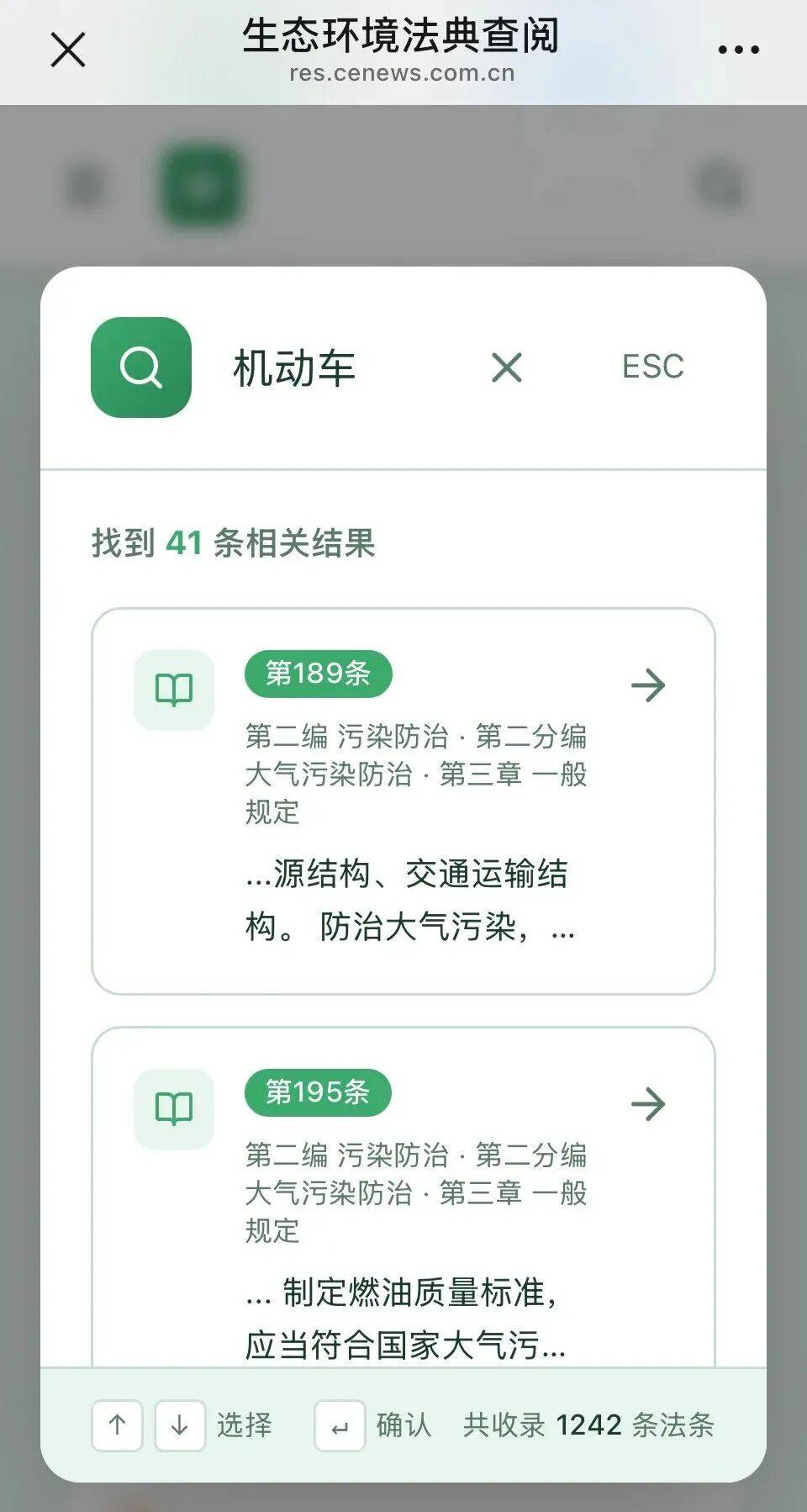Clear the search with the X icon

click(507, 368)
